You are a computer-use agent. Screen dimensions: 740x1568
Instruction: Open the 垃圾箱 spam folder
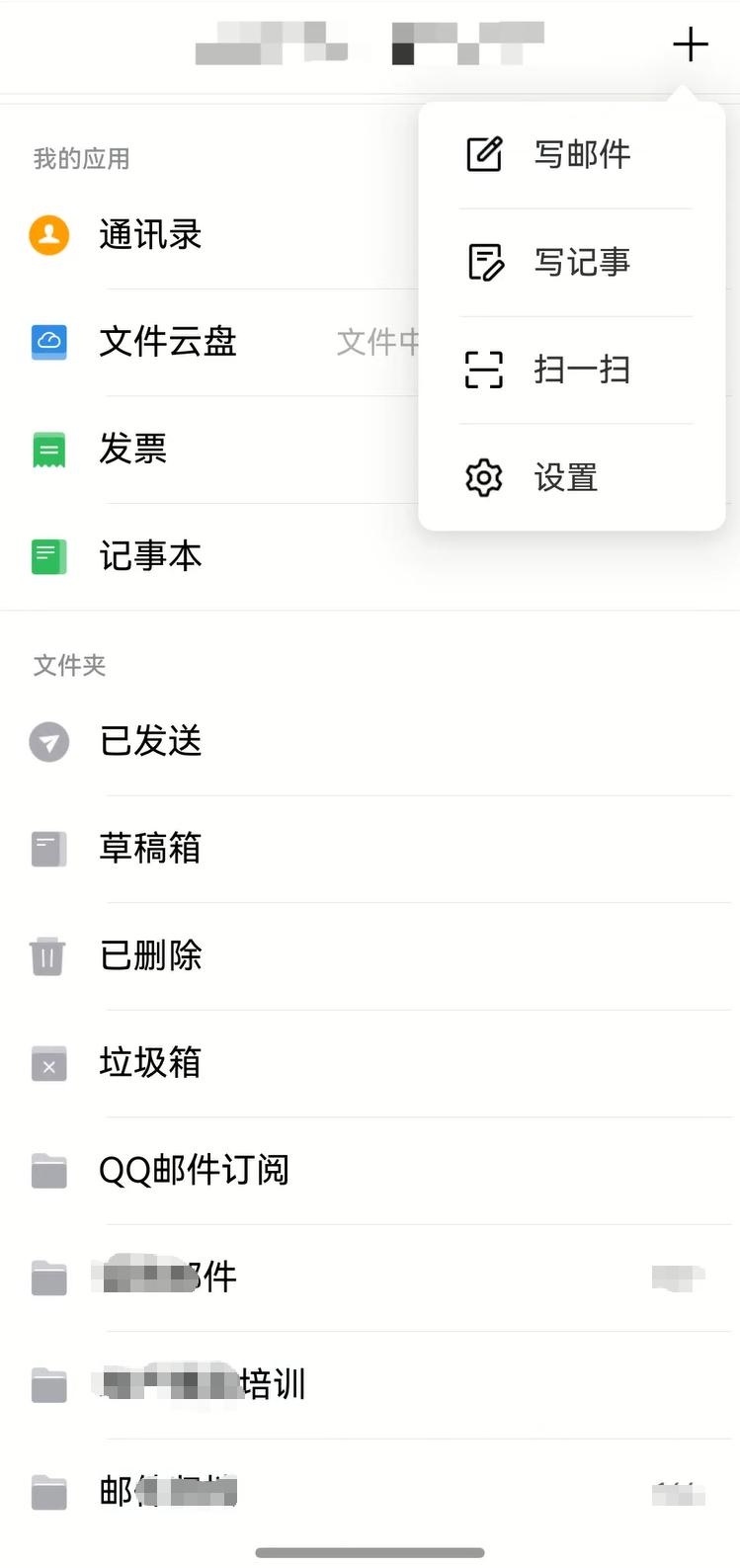(150, 1063)
